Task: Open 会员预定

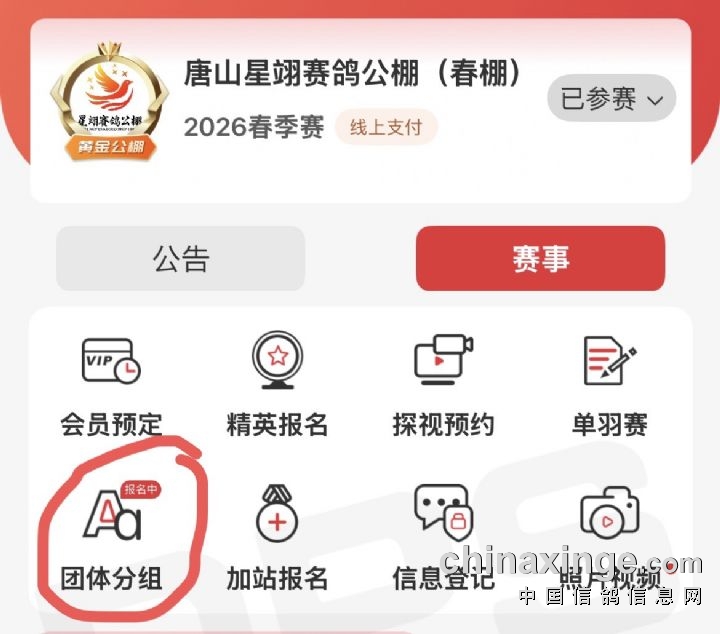Action: pyautogui.click(x=110, y=385)
